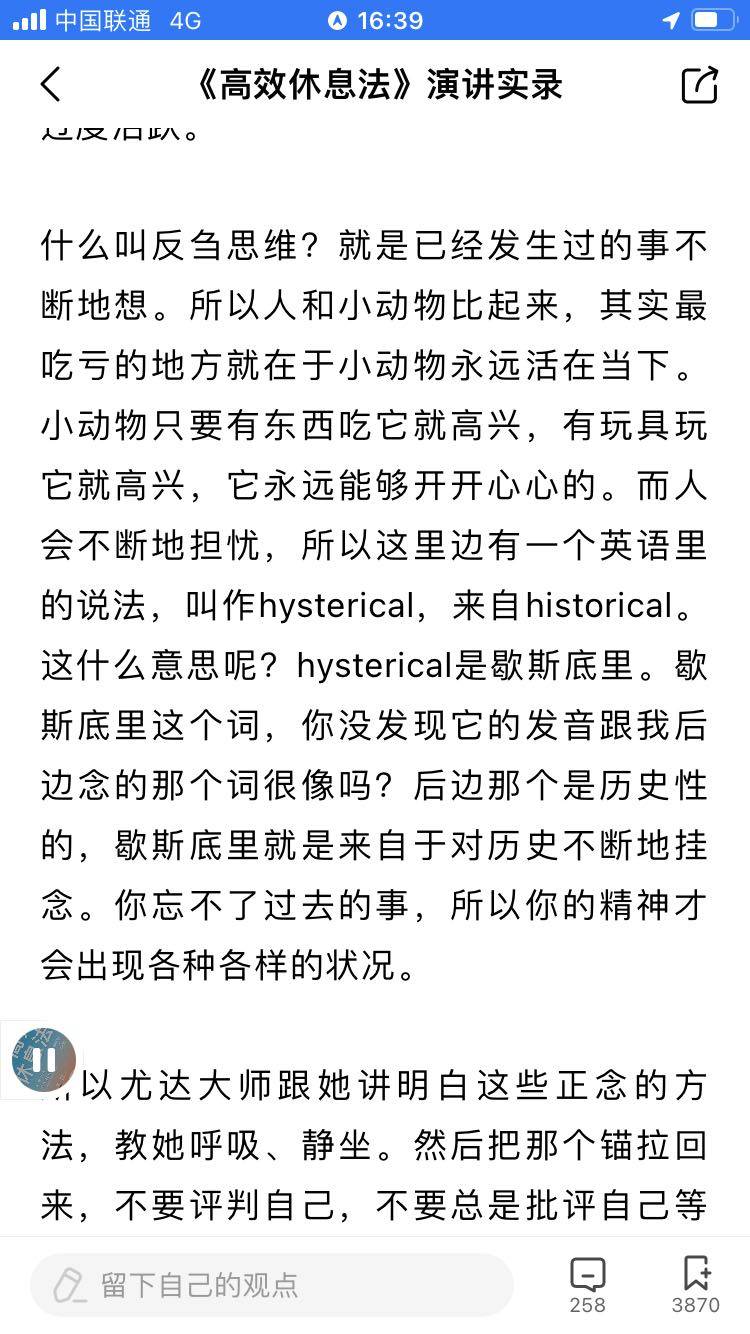
Task: Pause the floating audio player
Action: (44, 1060)
